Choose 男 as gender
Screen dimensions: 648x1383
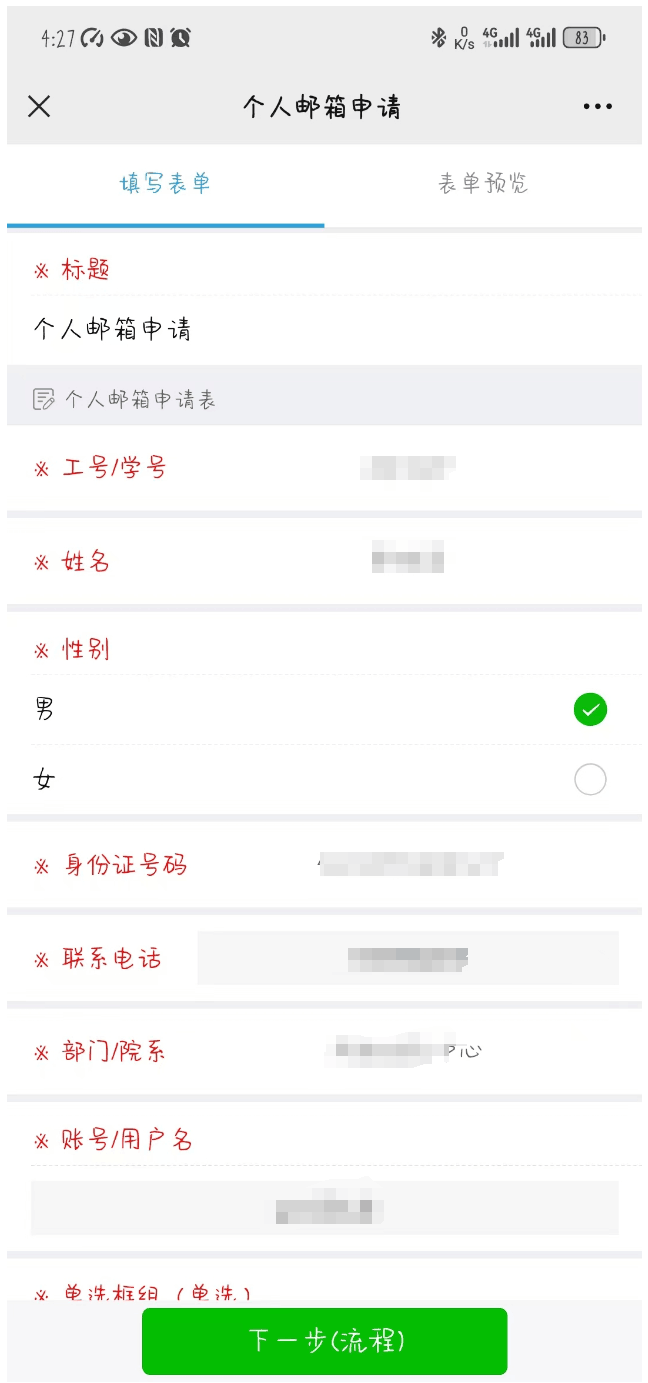pyautogui.click(x=324, y=710)
